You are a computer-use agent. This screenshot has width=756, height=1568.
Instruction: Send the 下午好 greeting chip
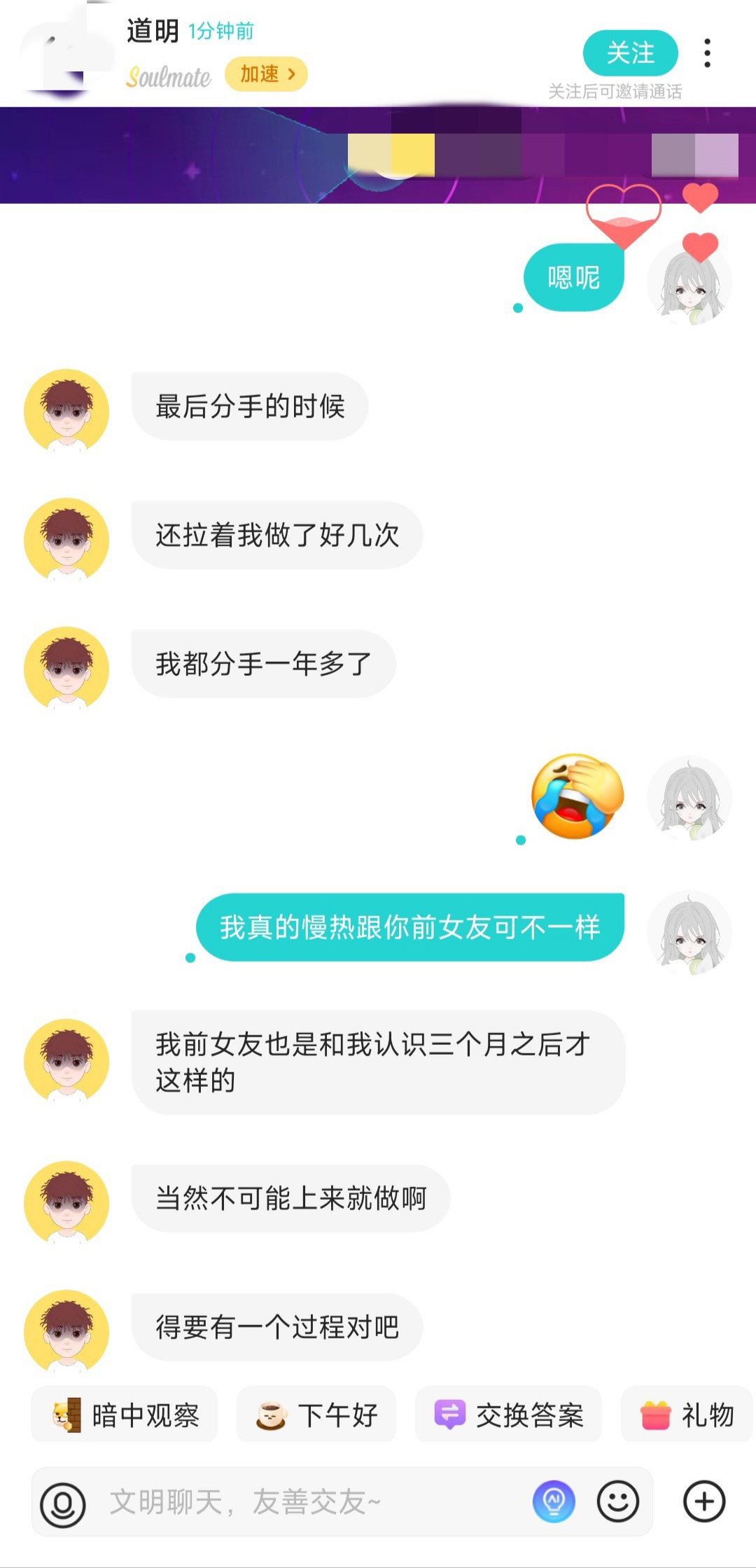point(316,1415)
